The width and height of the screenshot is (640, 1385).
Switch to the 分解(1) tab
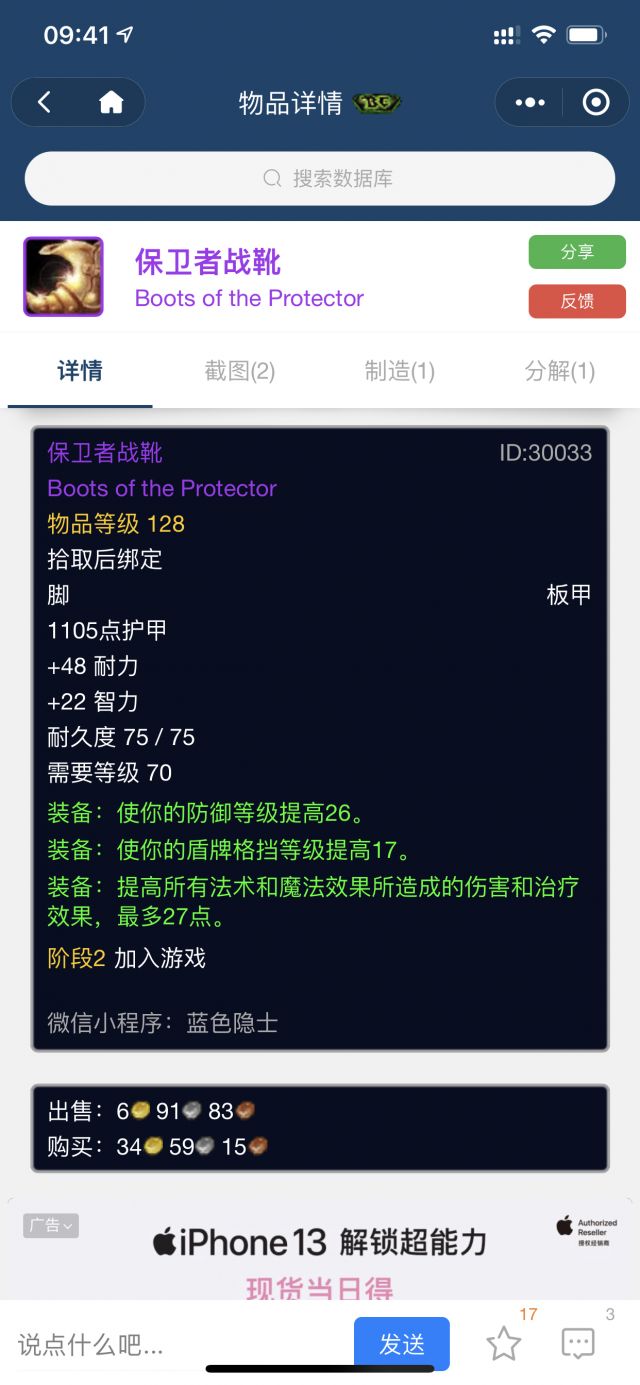(x=560, y=372)
